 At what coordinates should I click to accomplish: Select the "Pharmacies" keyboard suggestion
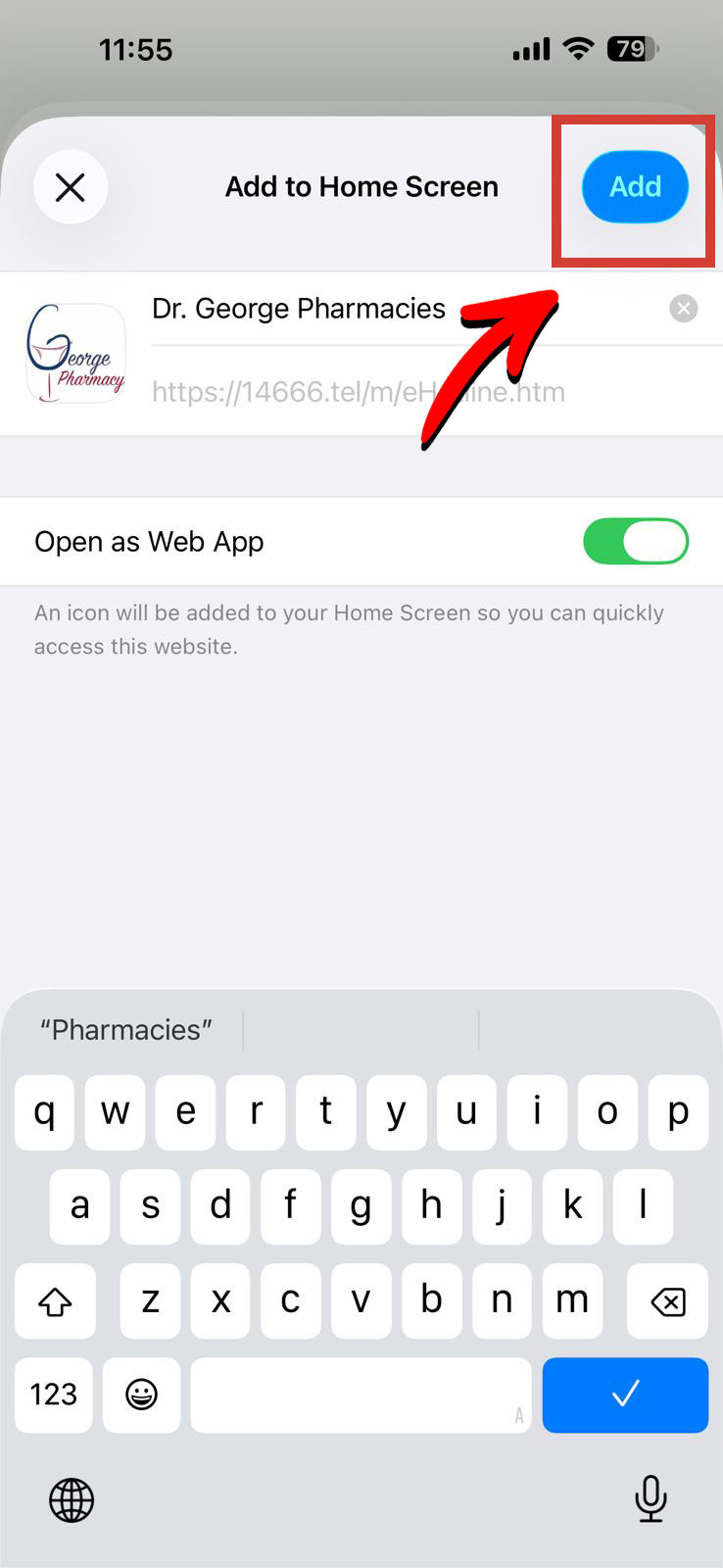point(125,1030)
